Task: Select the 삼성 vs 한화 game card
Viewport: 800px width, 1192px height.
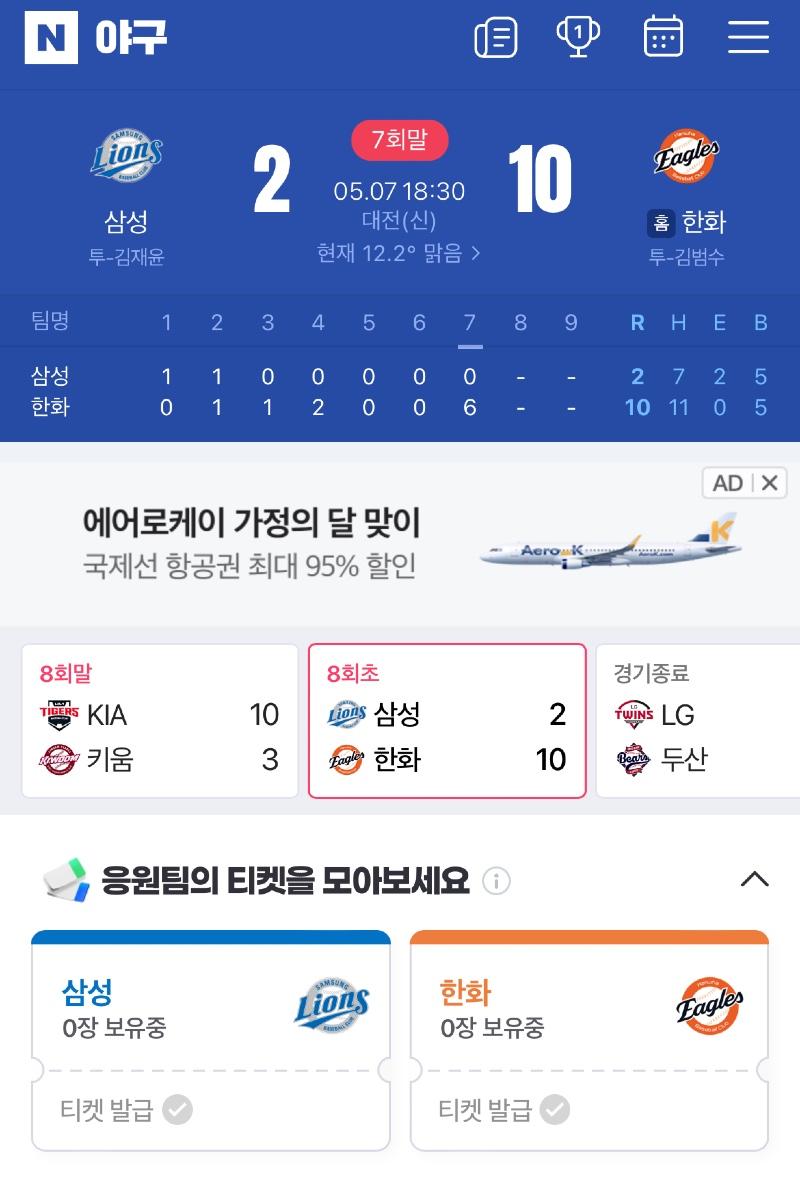Action: pos(447,721)
